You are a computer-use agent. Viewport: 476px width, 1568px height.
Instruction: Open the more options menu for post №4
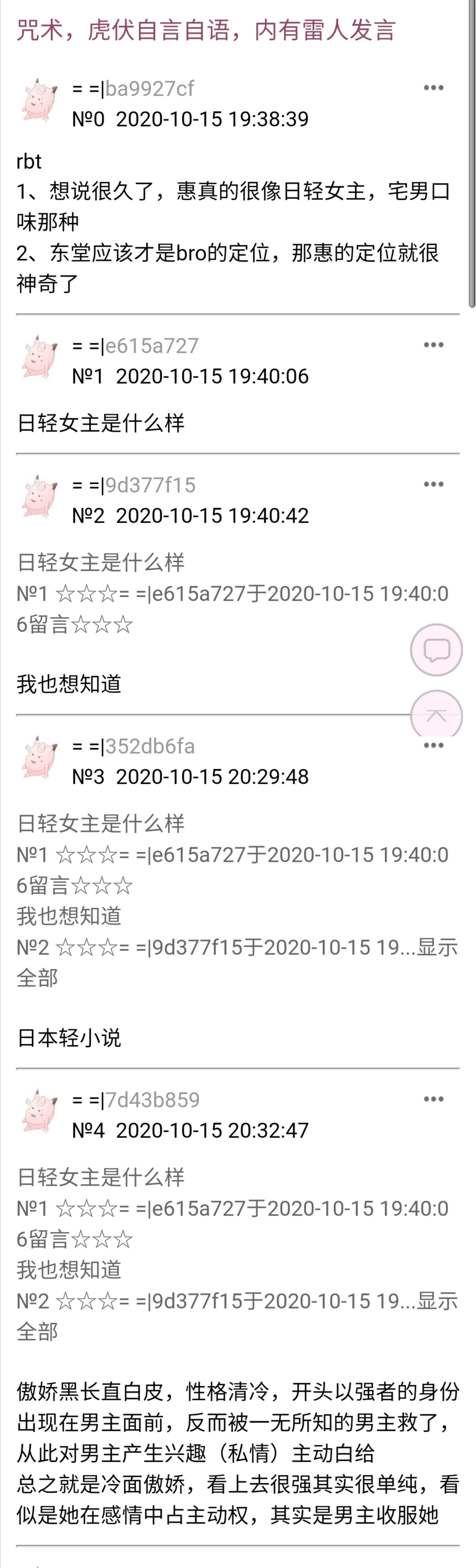pos(433,1099)
